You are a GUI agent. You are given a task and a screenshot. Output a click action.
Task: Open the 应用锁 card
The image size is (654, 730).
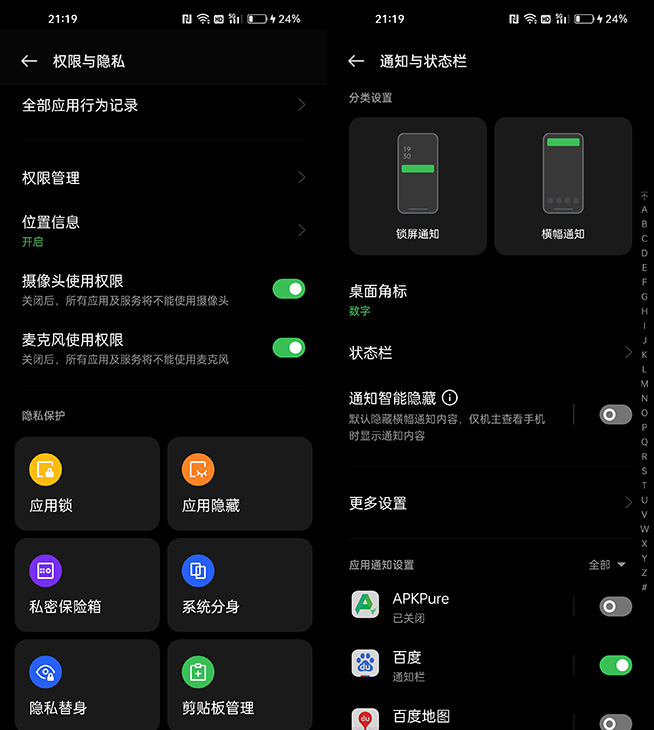87,484
